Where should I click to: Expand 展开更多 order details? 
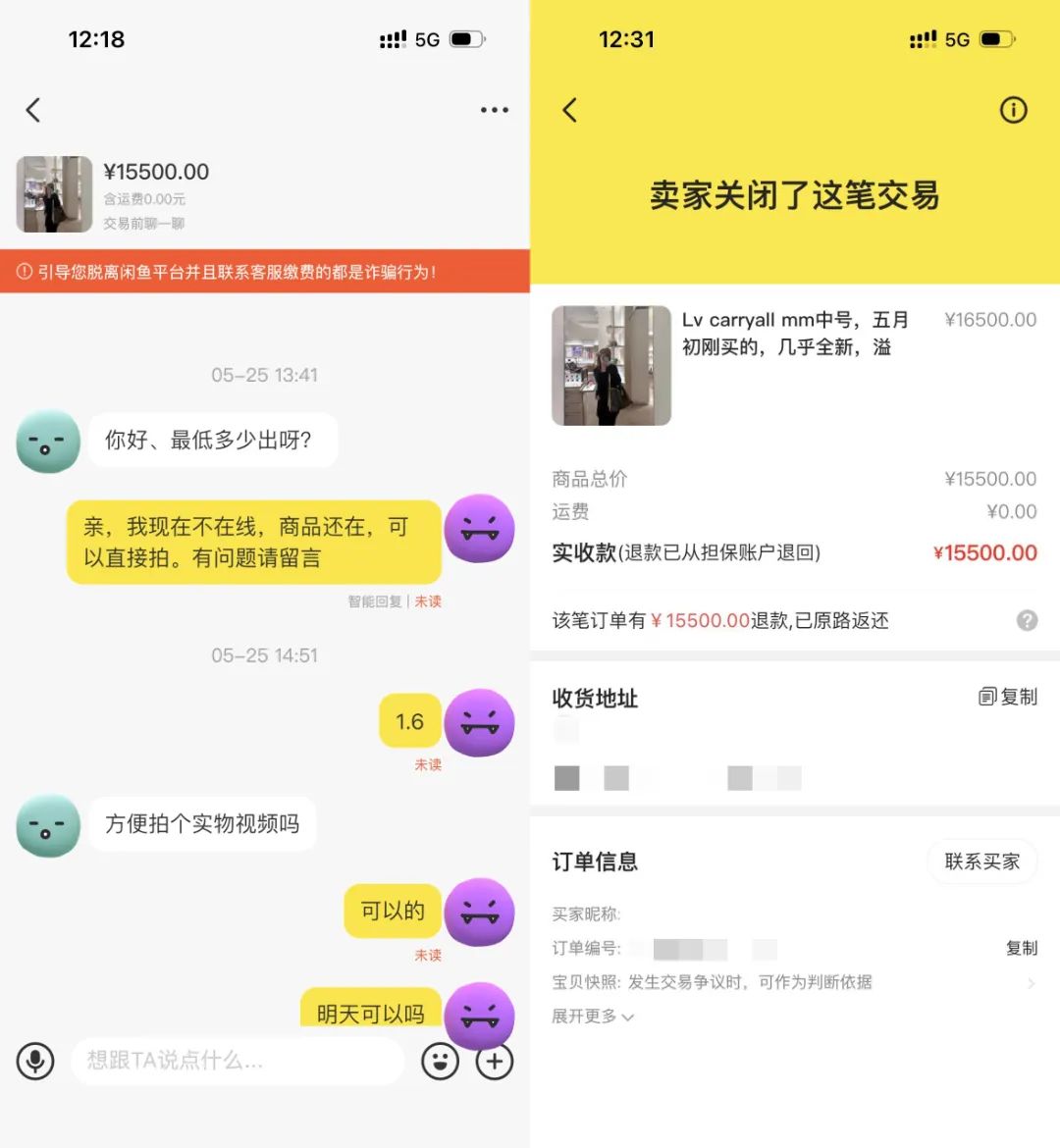(x=593, y=1017)
